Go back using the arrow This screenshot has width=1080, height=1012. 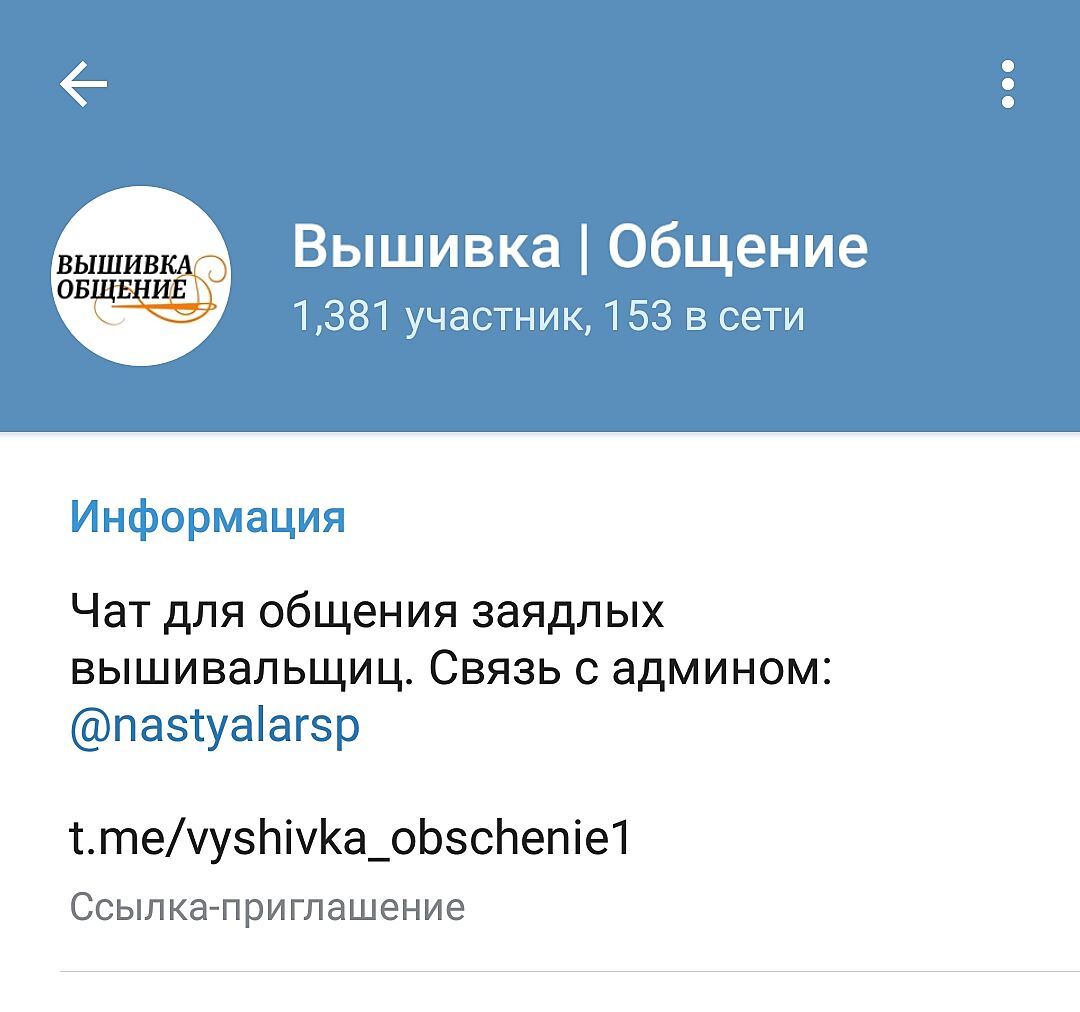[84, 84]
